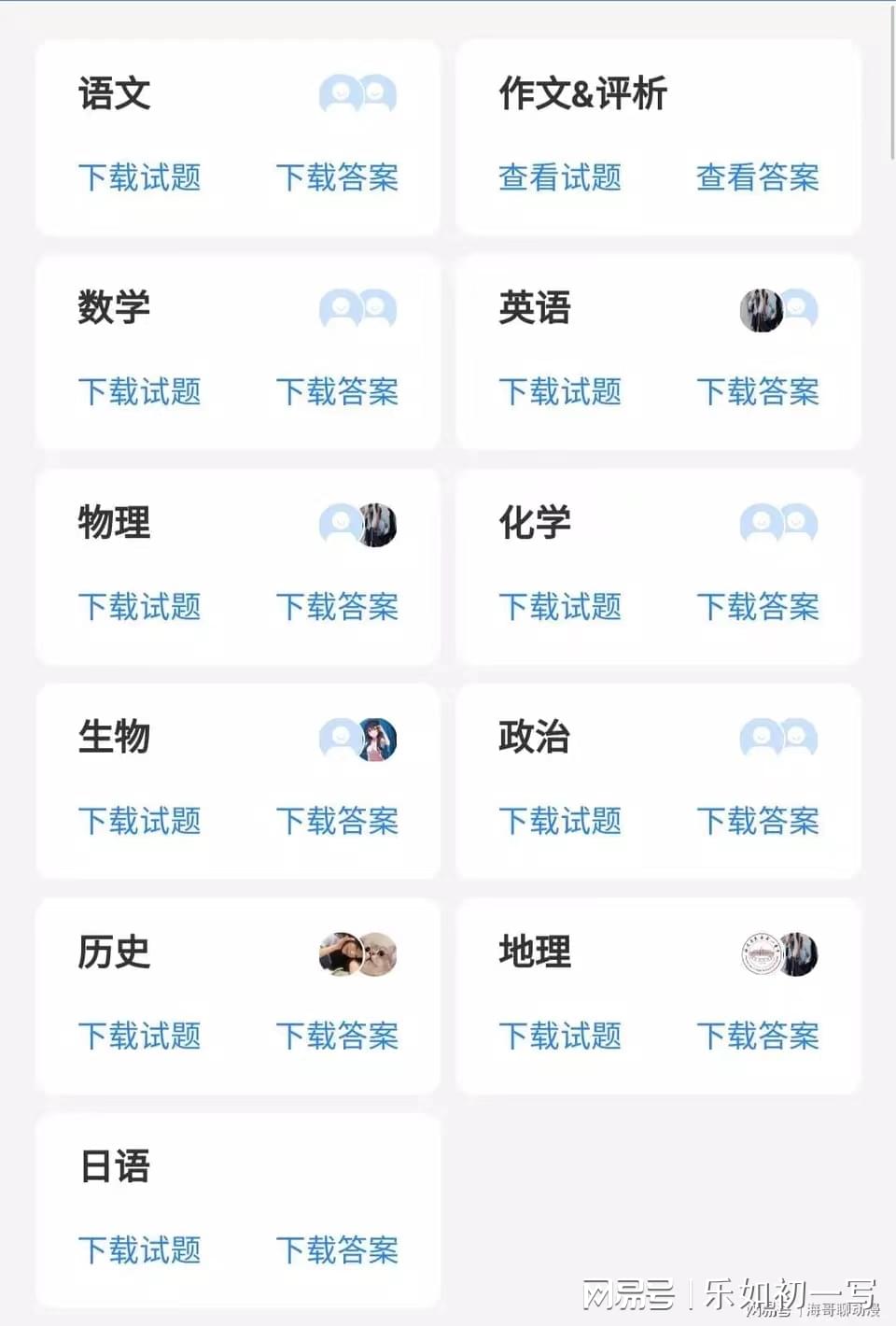
Task: Download the 历史 answers
Action: click(x=337, y=1036)
